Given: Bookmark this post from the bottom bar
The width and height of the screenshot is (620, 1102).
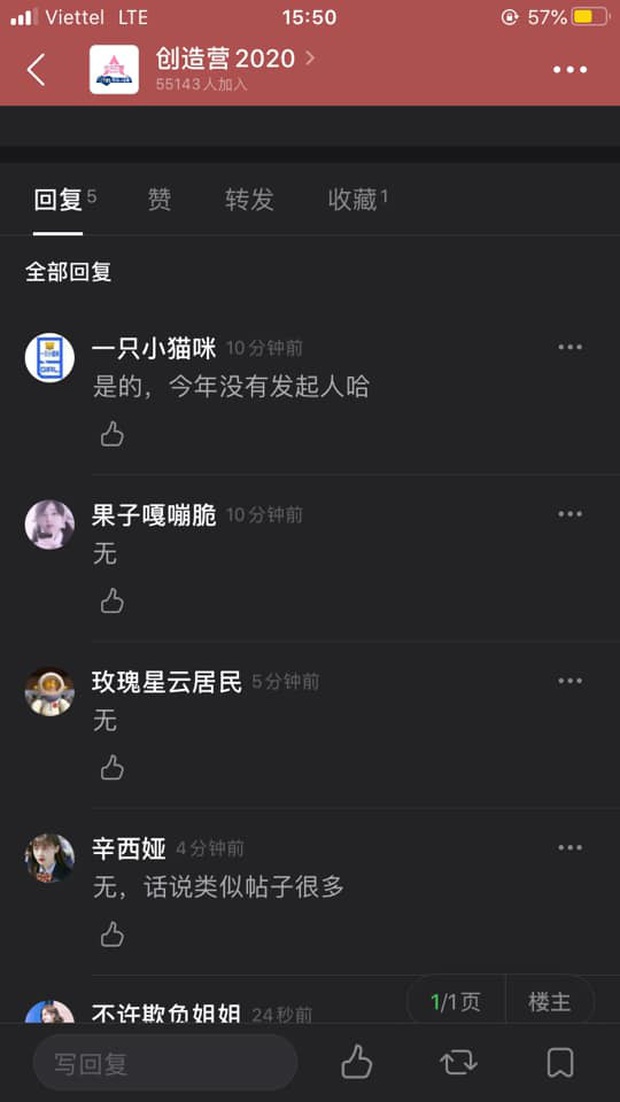Looking at the screenshot, I should point(560,1063).
